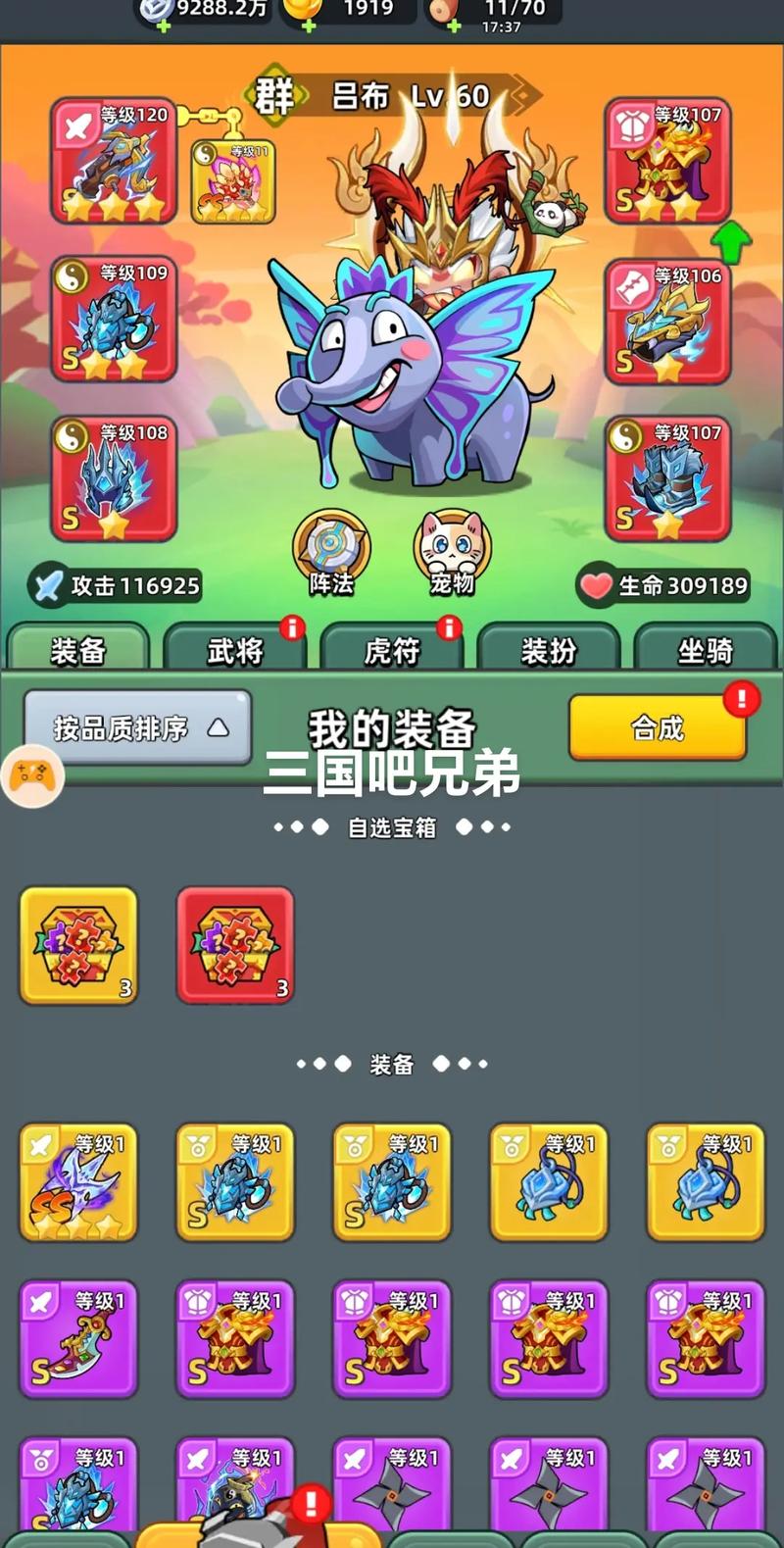Select equipped weapon at 等级120
This screenshot has height=1548, width=784.
[114, 162]
